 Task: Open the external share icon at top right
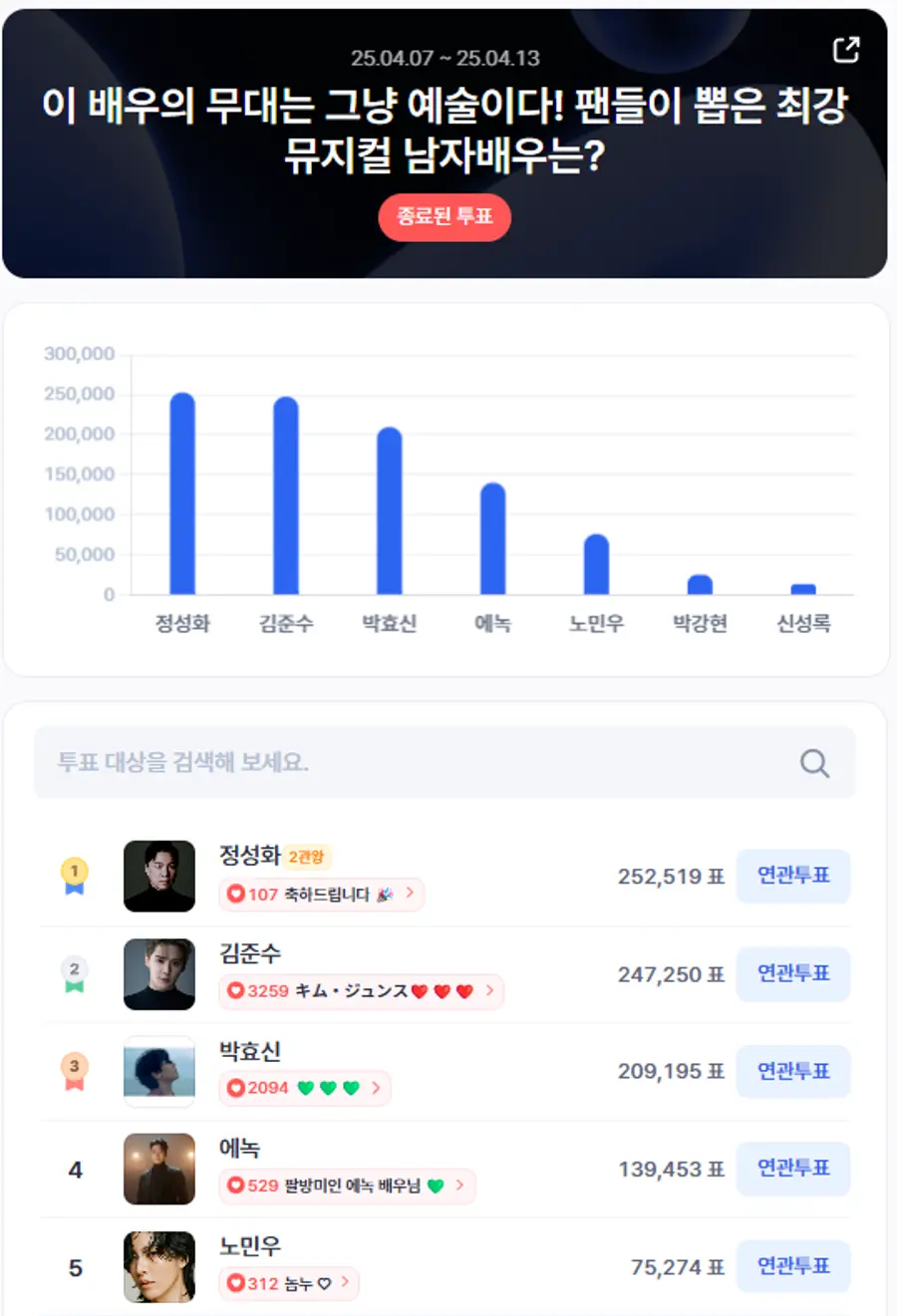click(x=847, y=49)
